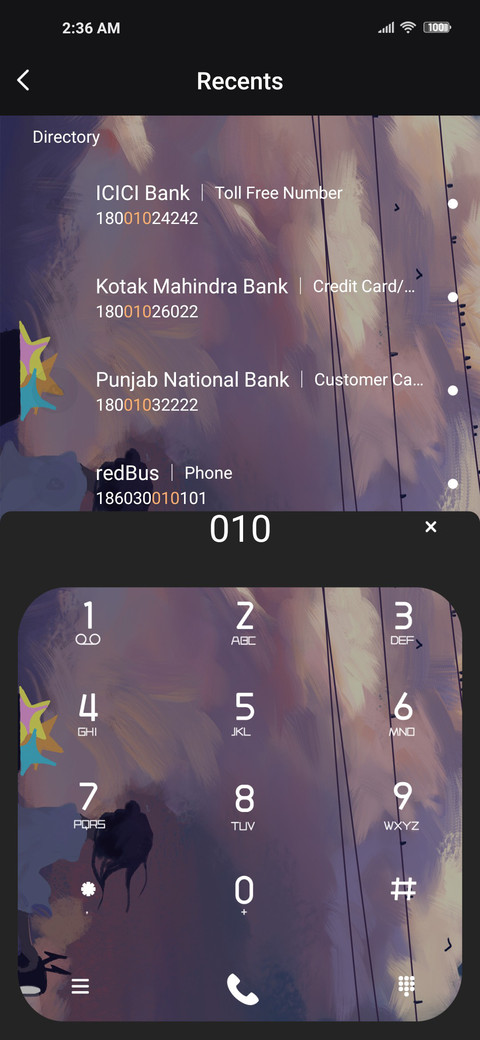Open ICICI Bank toll free entry
The image size is (480, 1040).
coord(240,204)
